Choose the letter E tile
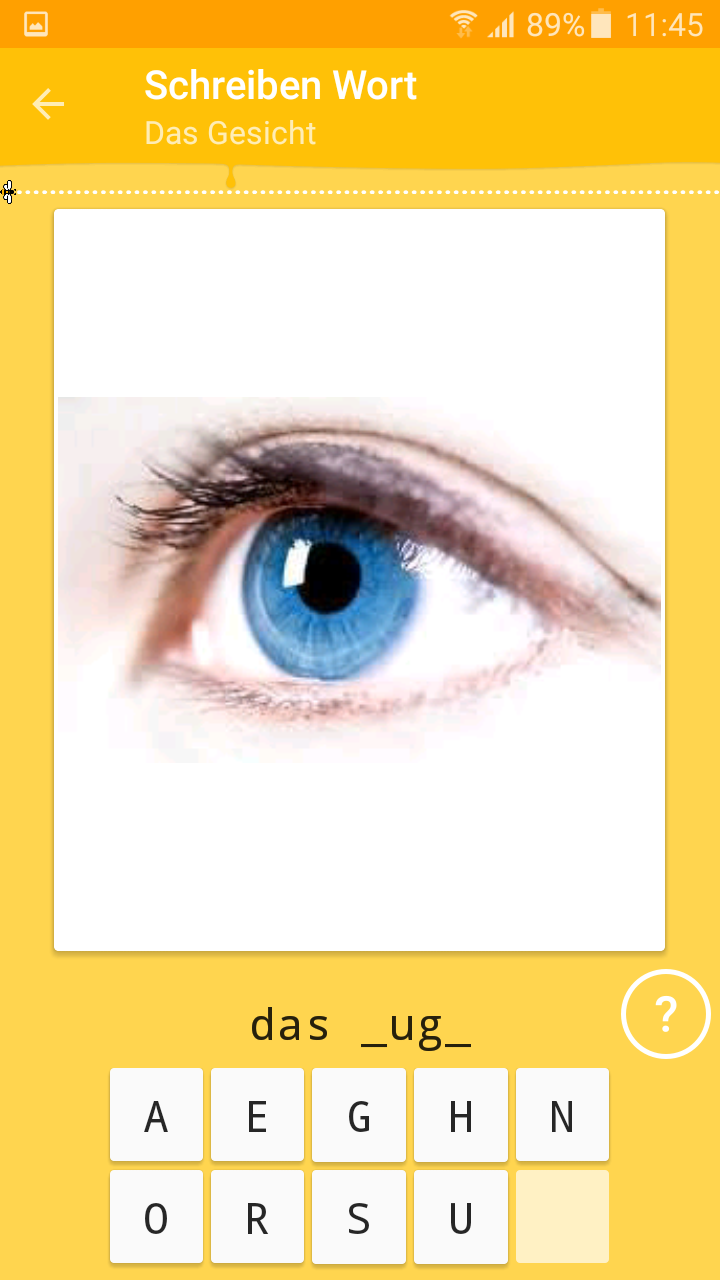Screen dimensions: 720x1280 click(x=257, y=1115)
